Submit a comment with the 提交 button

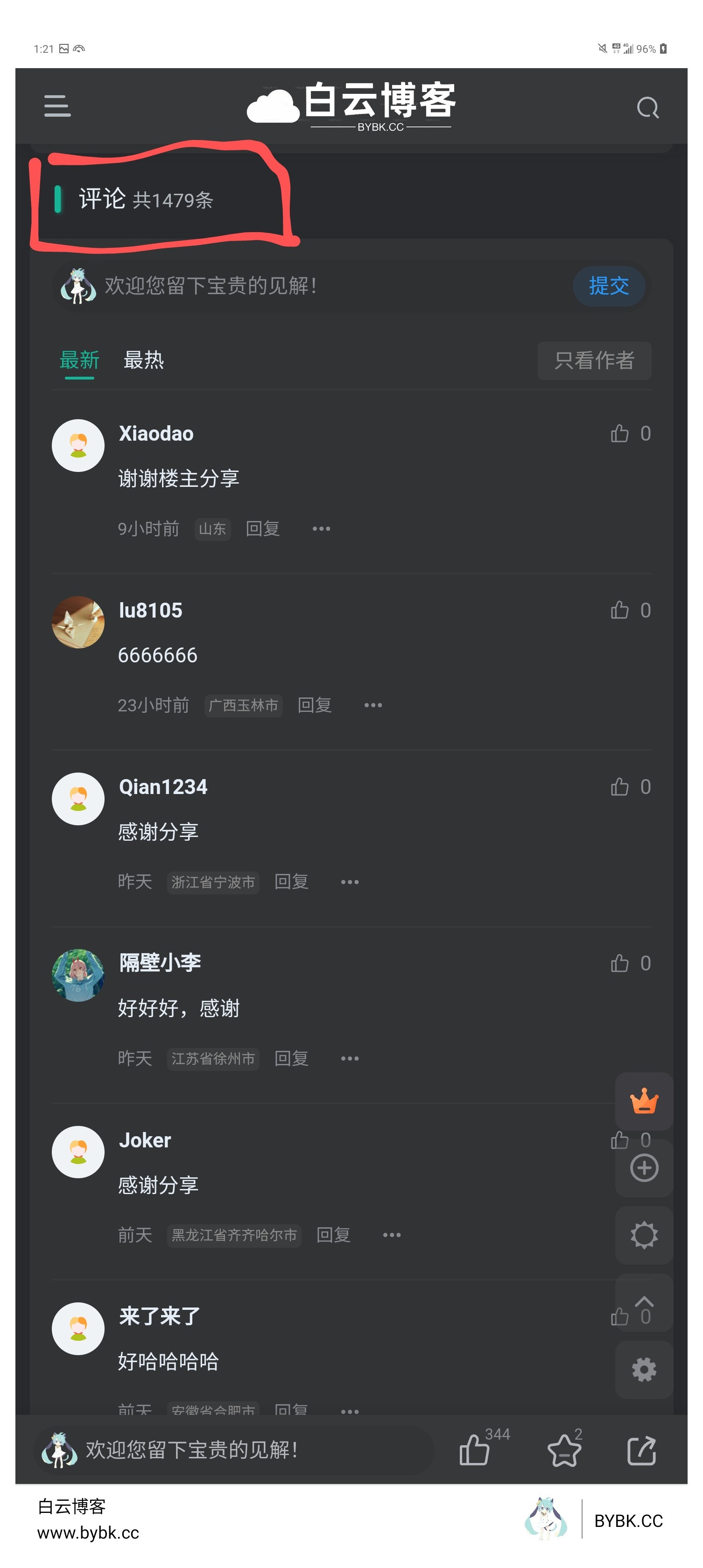pyautogui.click(x=608, y=286)
